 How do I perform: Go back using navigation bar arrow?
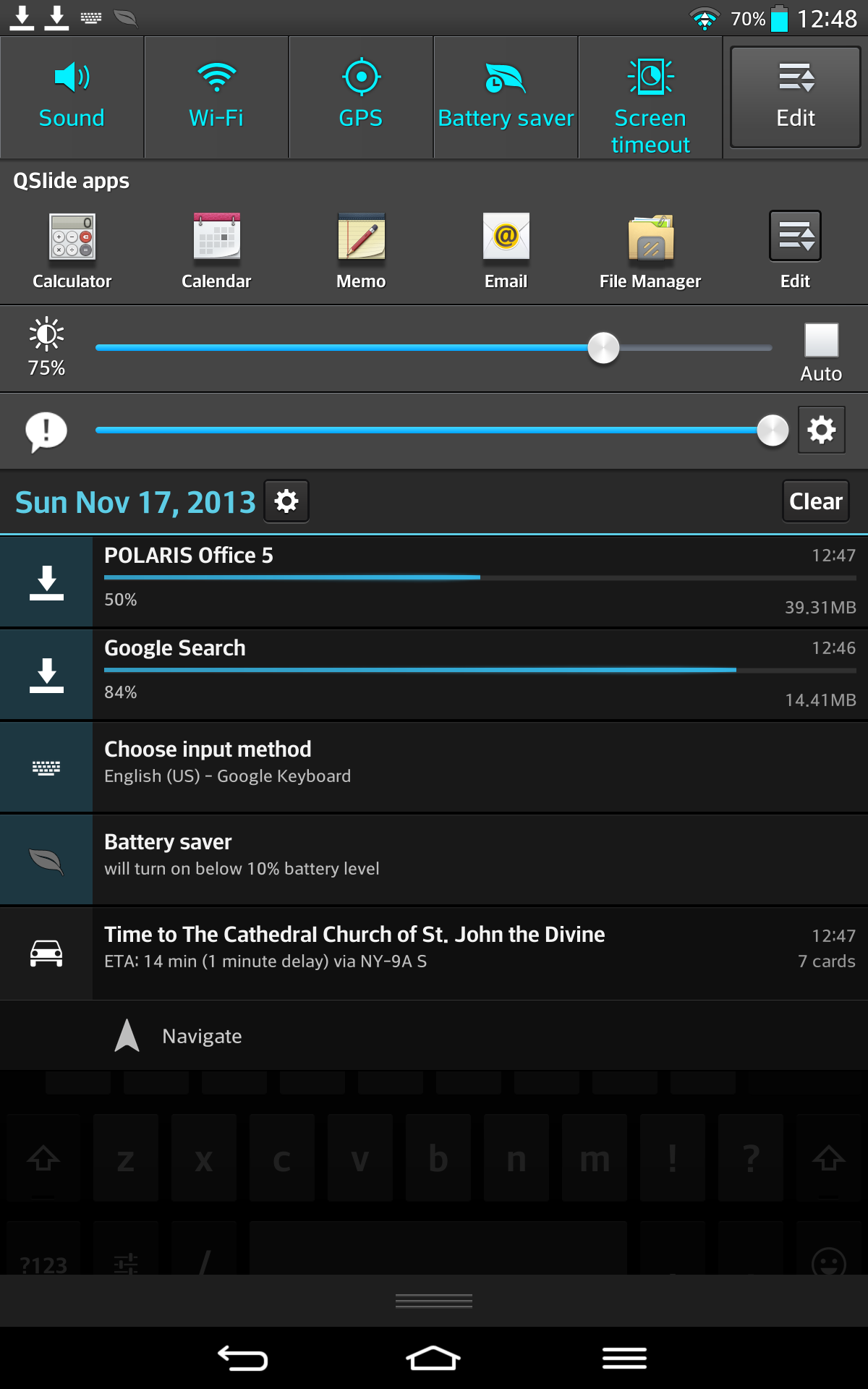tap(243, 1359)
